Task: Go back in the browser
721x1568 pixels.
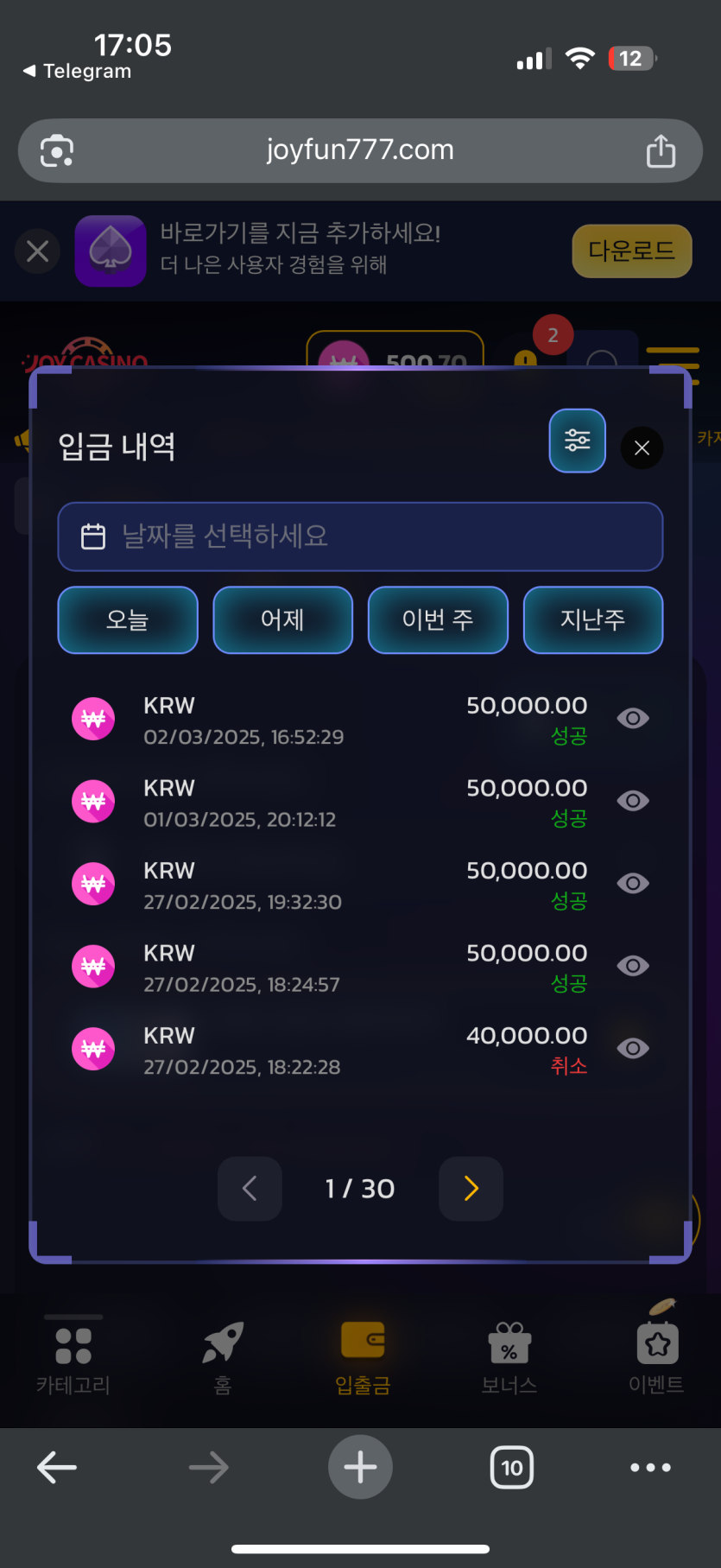Action: (57, 1467)
